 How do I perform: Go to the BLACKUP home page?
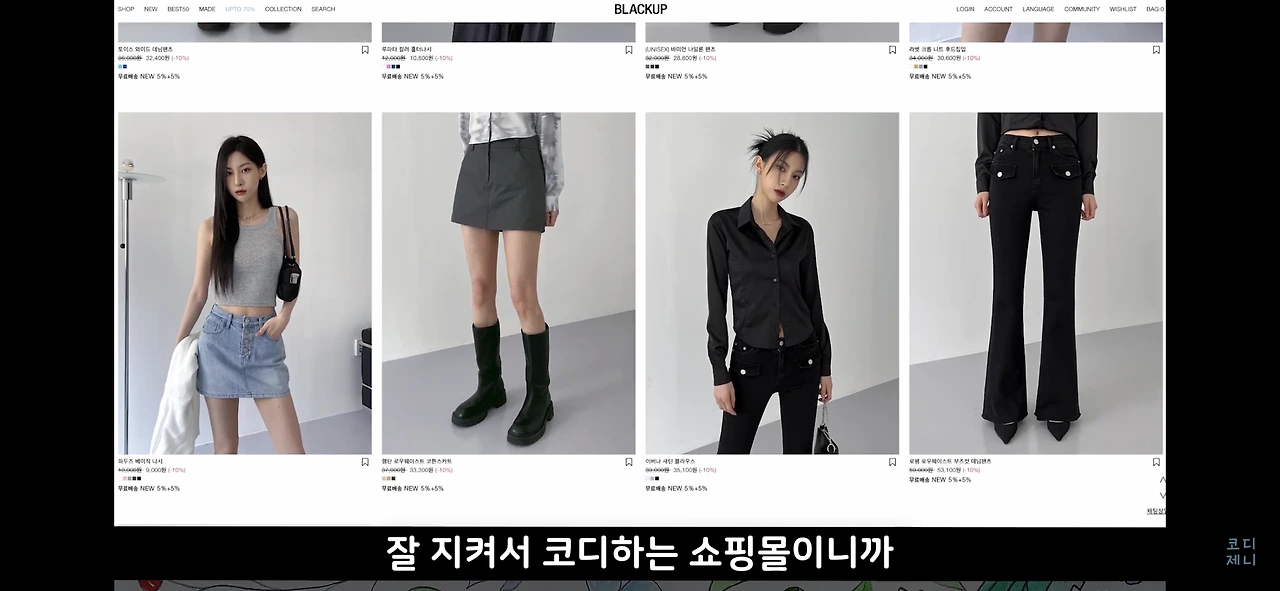(x=640, y=9)
